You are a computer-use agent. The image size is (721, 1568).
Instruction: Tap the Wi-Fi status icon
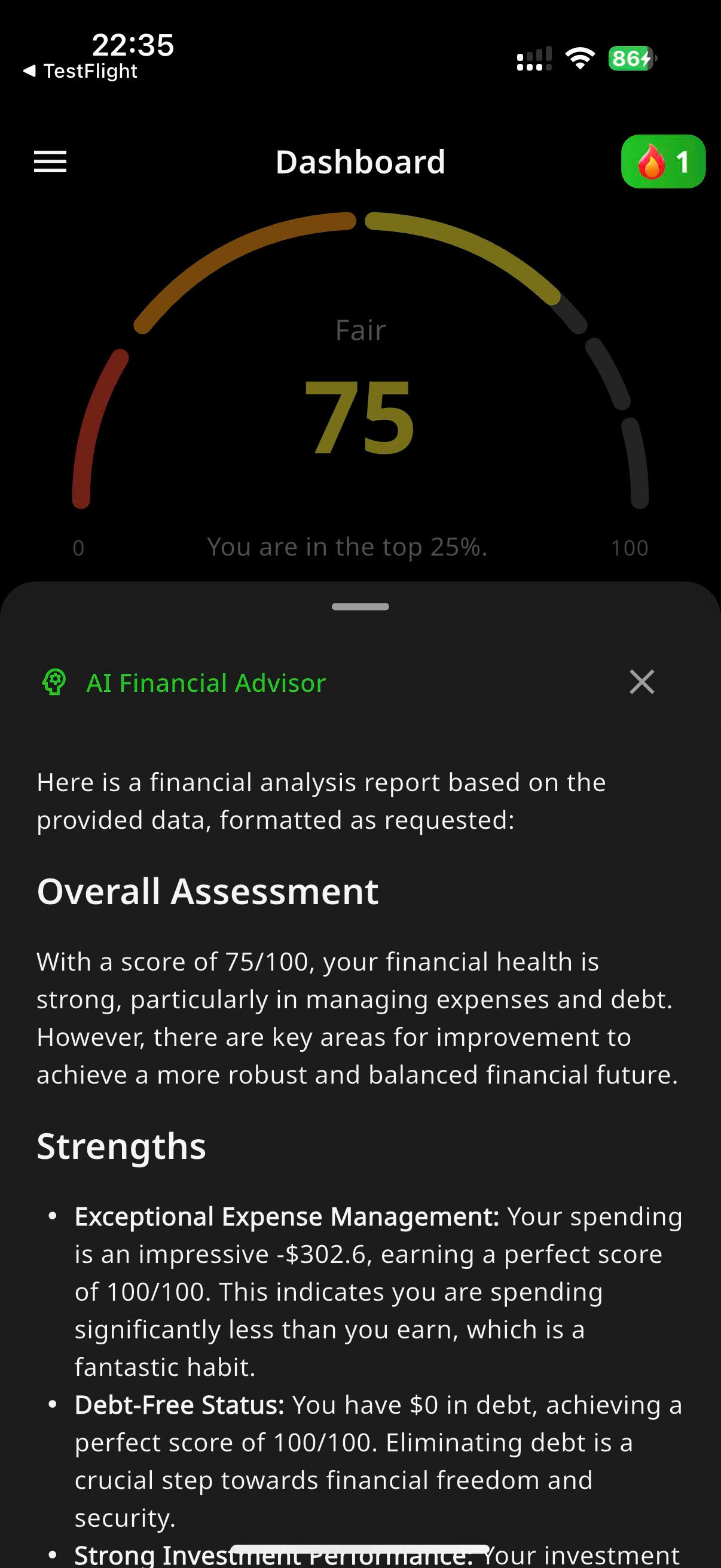pyautogui.click(x=580, y=57)
